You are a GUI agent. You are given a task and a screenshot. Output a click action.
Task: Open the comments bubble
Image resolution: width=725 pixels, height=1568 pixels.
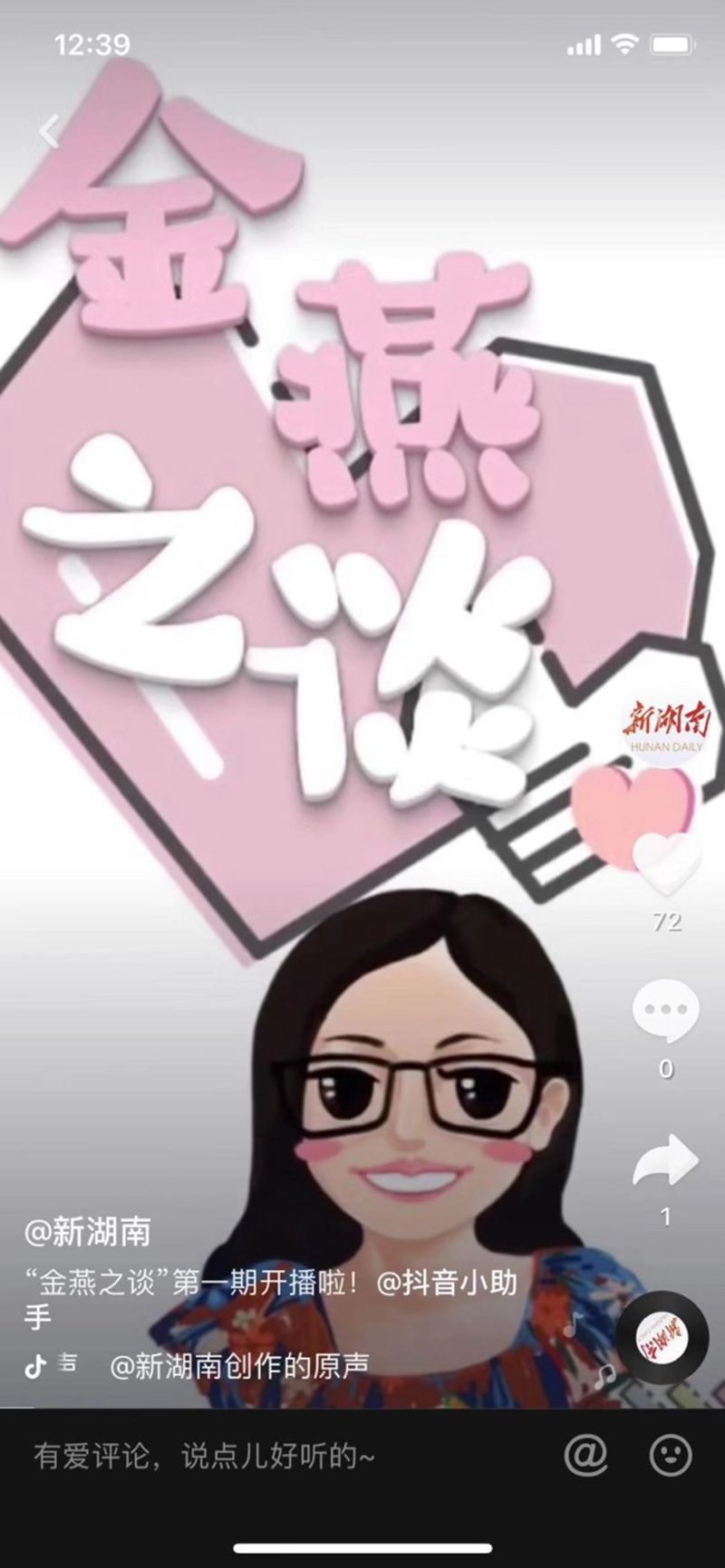coord(665,1009)
